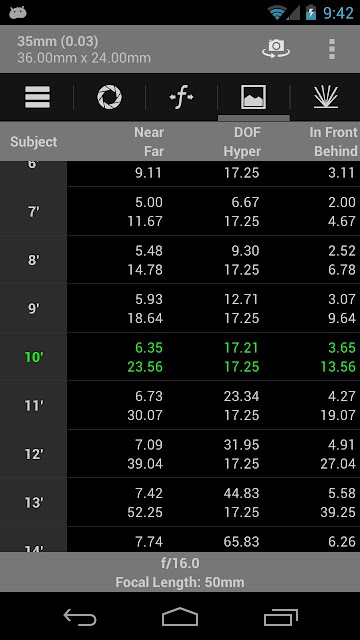Open the overflow menu
360x640 pixels.
[x=332, y=49]
